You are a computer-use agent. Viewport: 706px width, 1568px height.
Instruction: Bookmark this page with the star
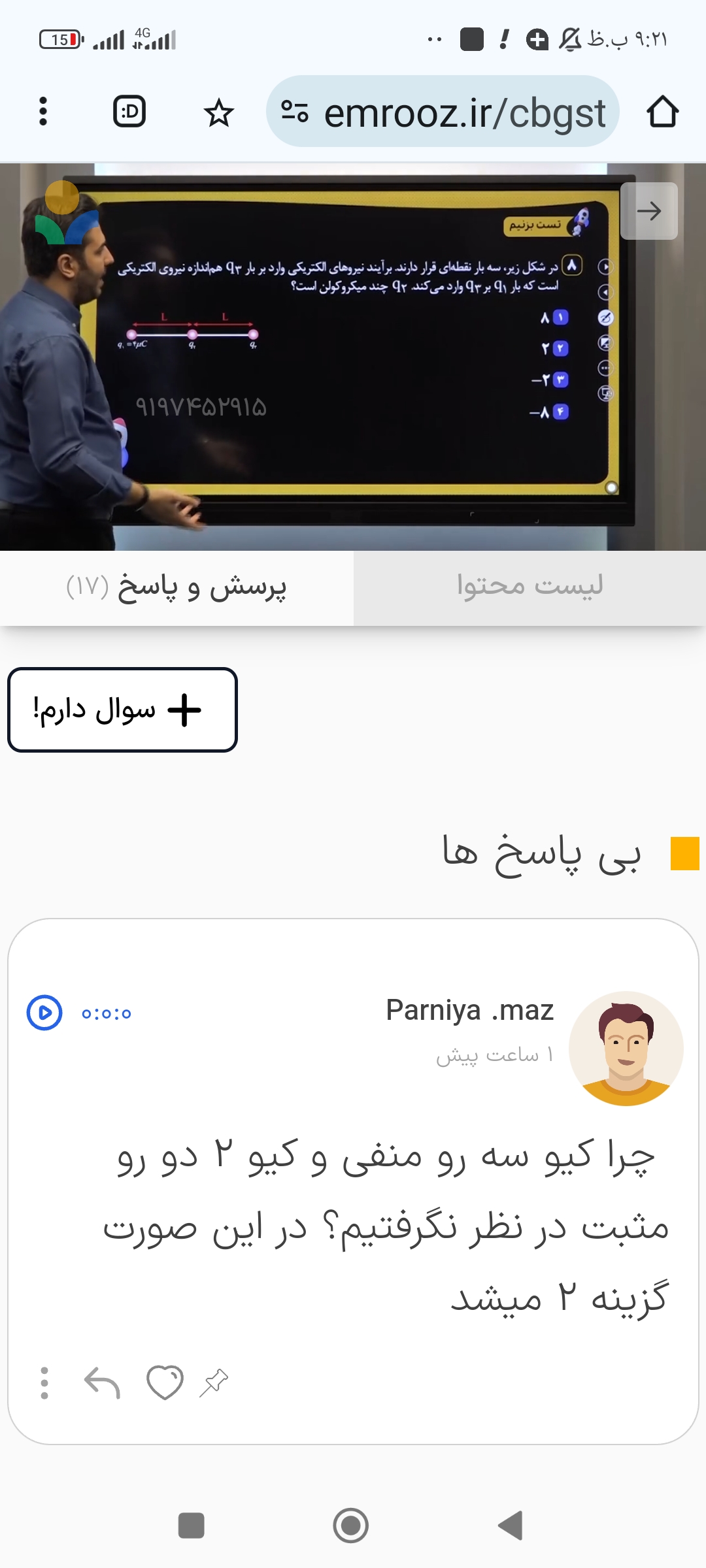tap(218, 113)
